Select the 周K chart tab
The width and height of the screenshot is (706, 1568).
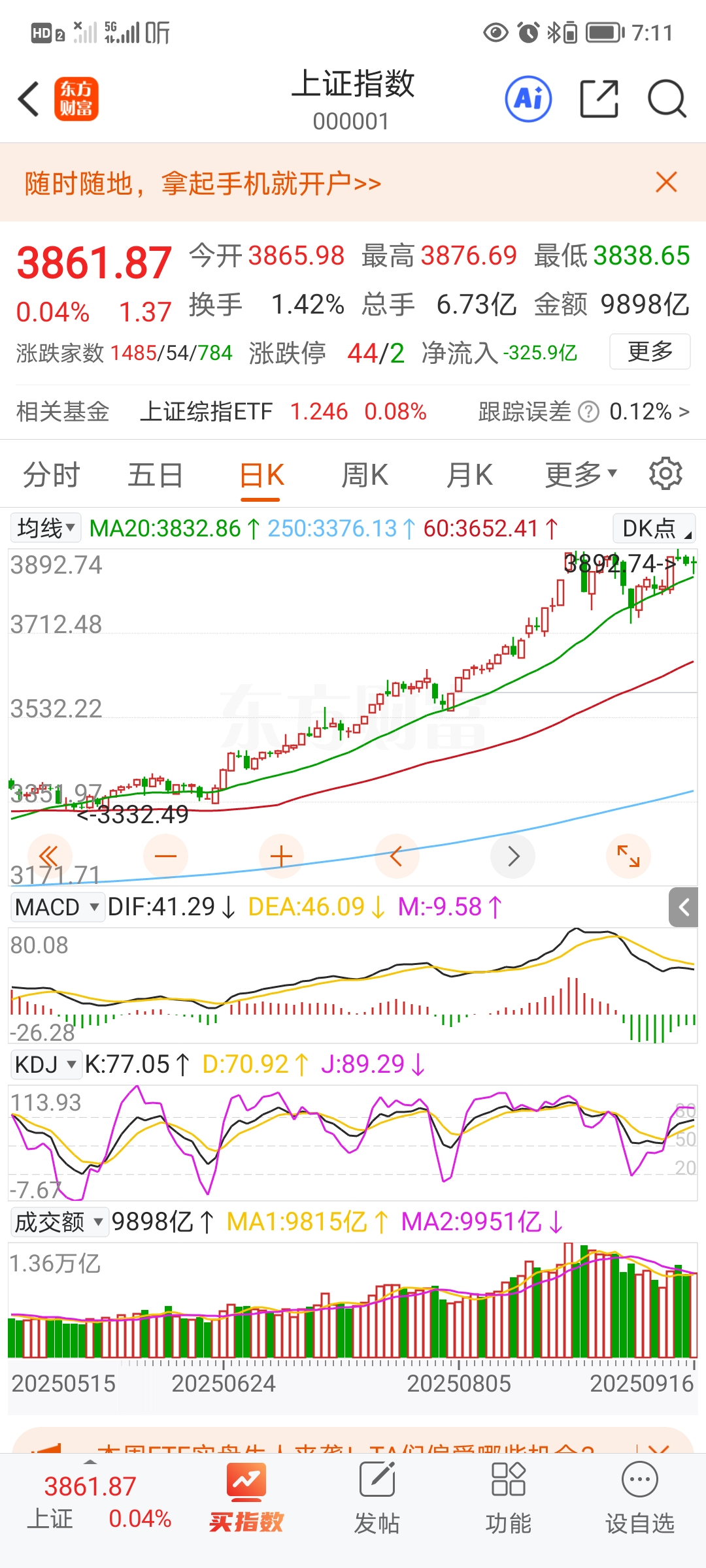point(365,475)
